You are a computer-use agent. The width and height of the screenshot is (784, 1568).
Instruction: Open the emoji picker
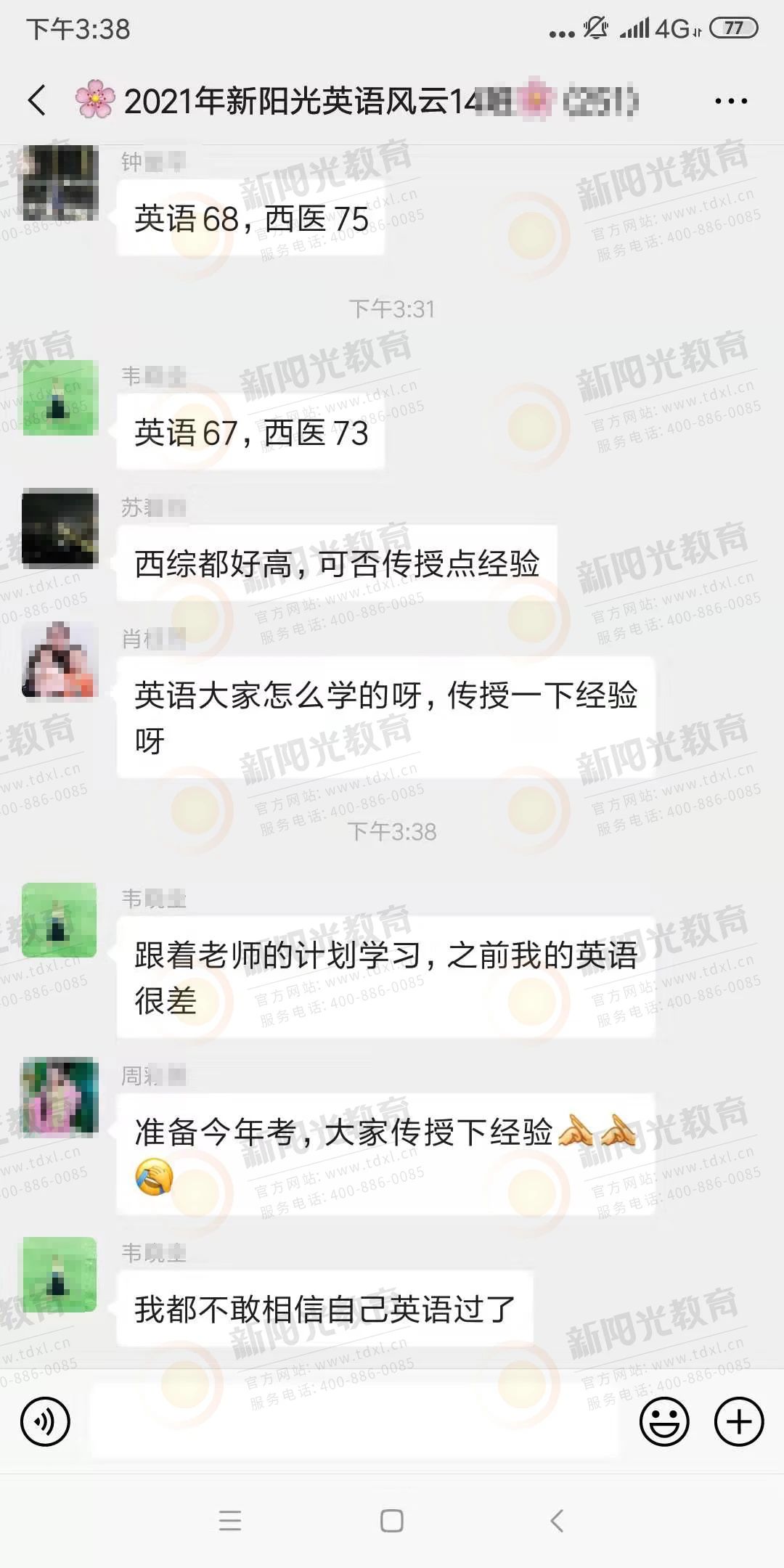click(x=663, y=1421)
